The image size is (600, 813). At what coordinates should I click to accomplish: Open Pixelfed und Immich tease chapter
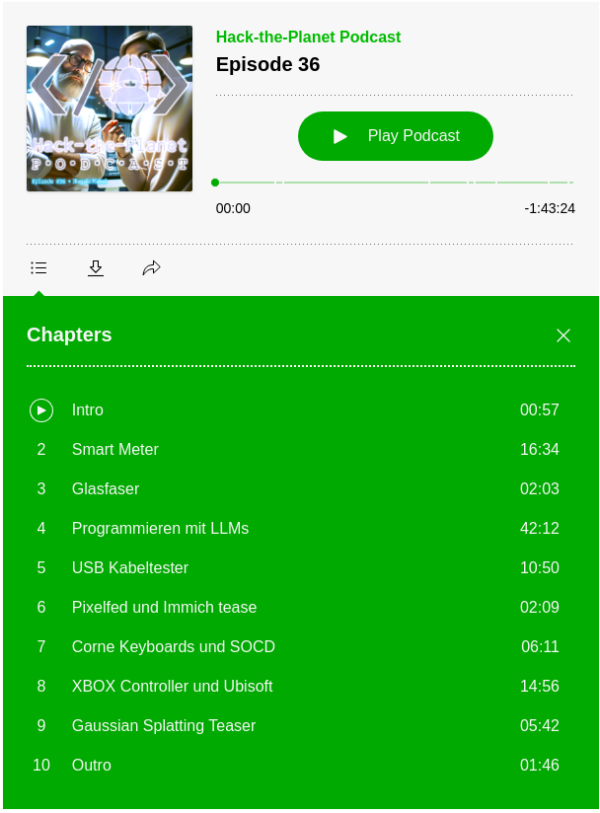pos(164,607)
